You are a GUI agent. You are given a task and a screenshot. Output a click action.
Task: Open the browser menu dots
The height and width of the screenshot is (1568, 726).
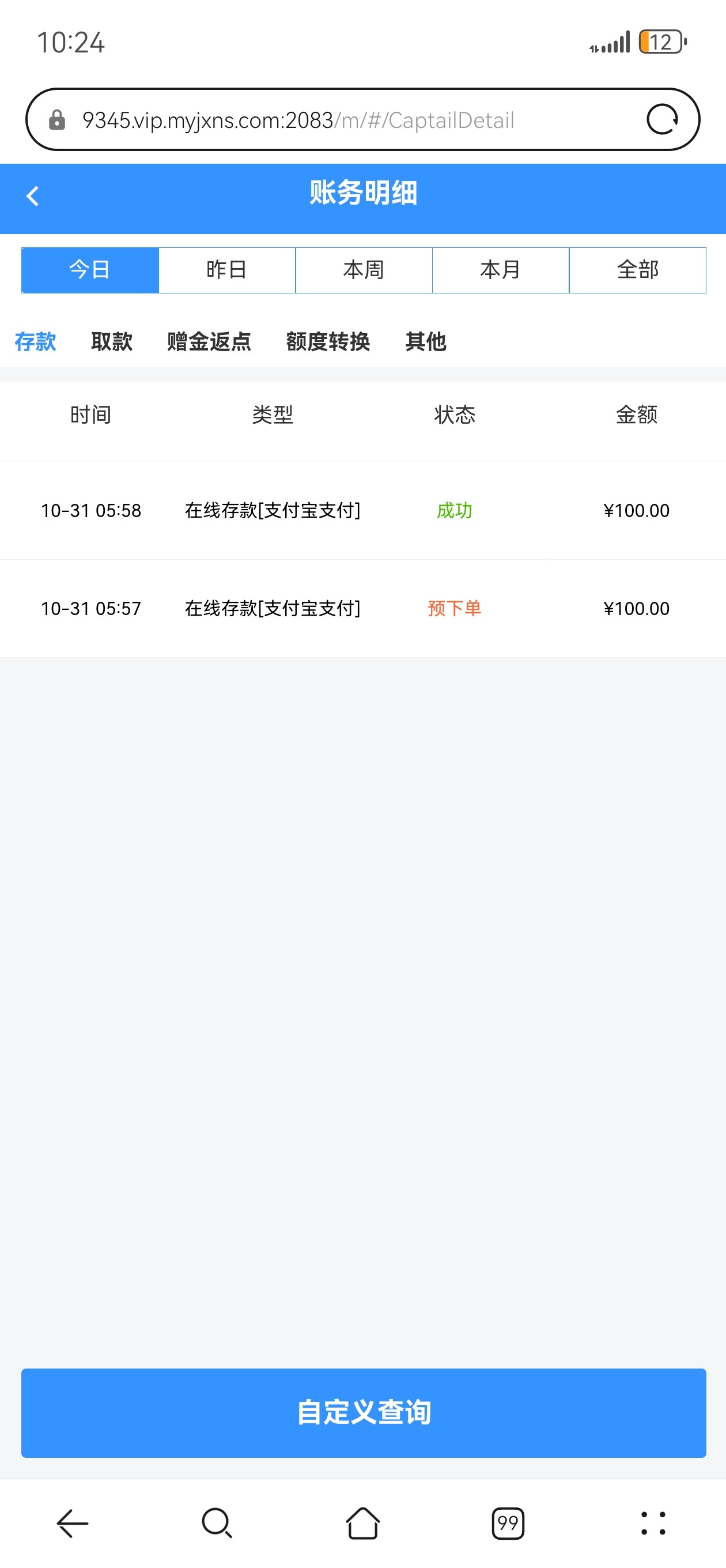[653, 1523]
